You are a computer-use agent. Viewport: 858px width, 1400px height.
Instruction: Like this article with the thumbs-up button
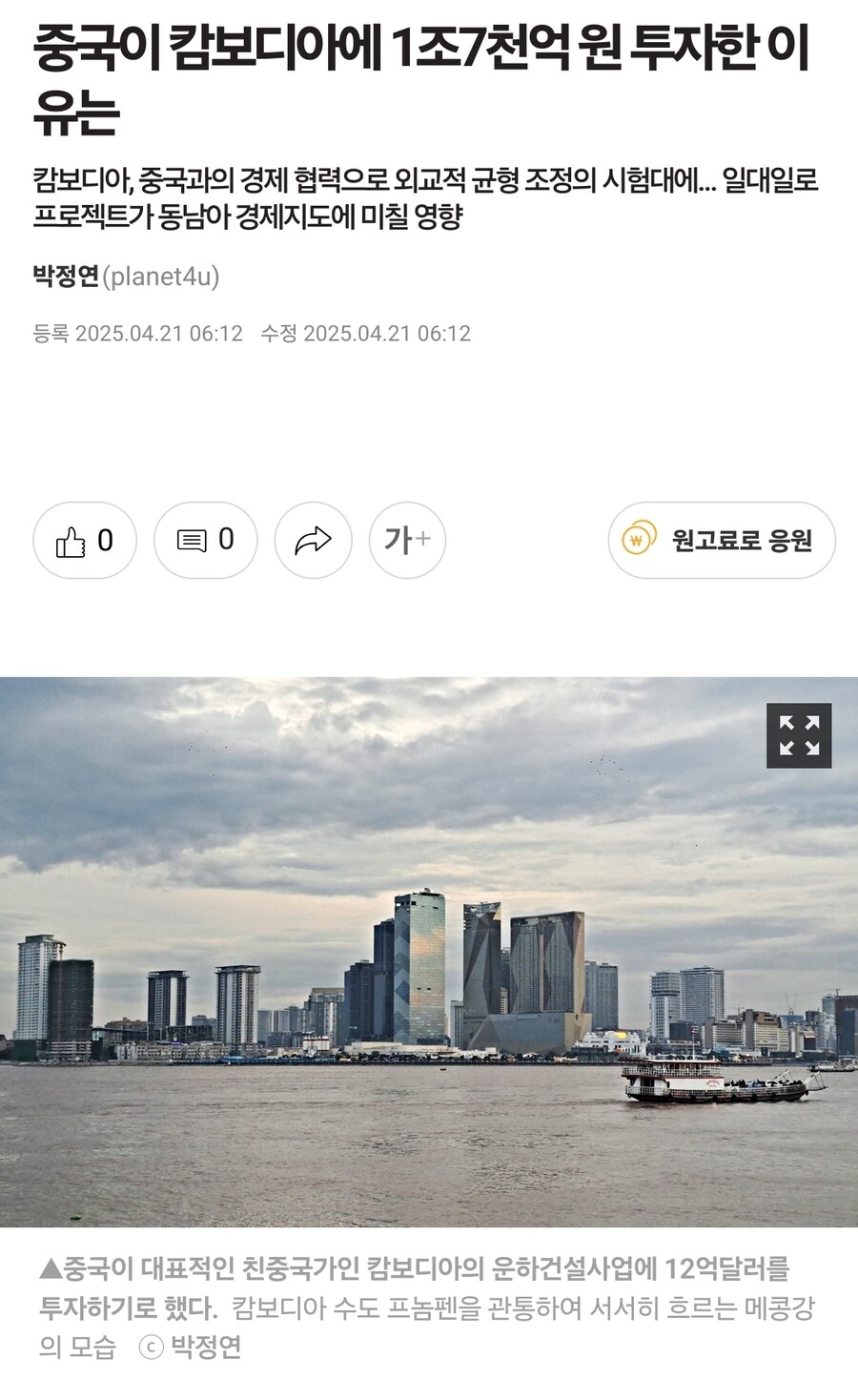85,541
